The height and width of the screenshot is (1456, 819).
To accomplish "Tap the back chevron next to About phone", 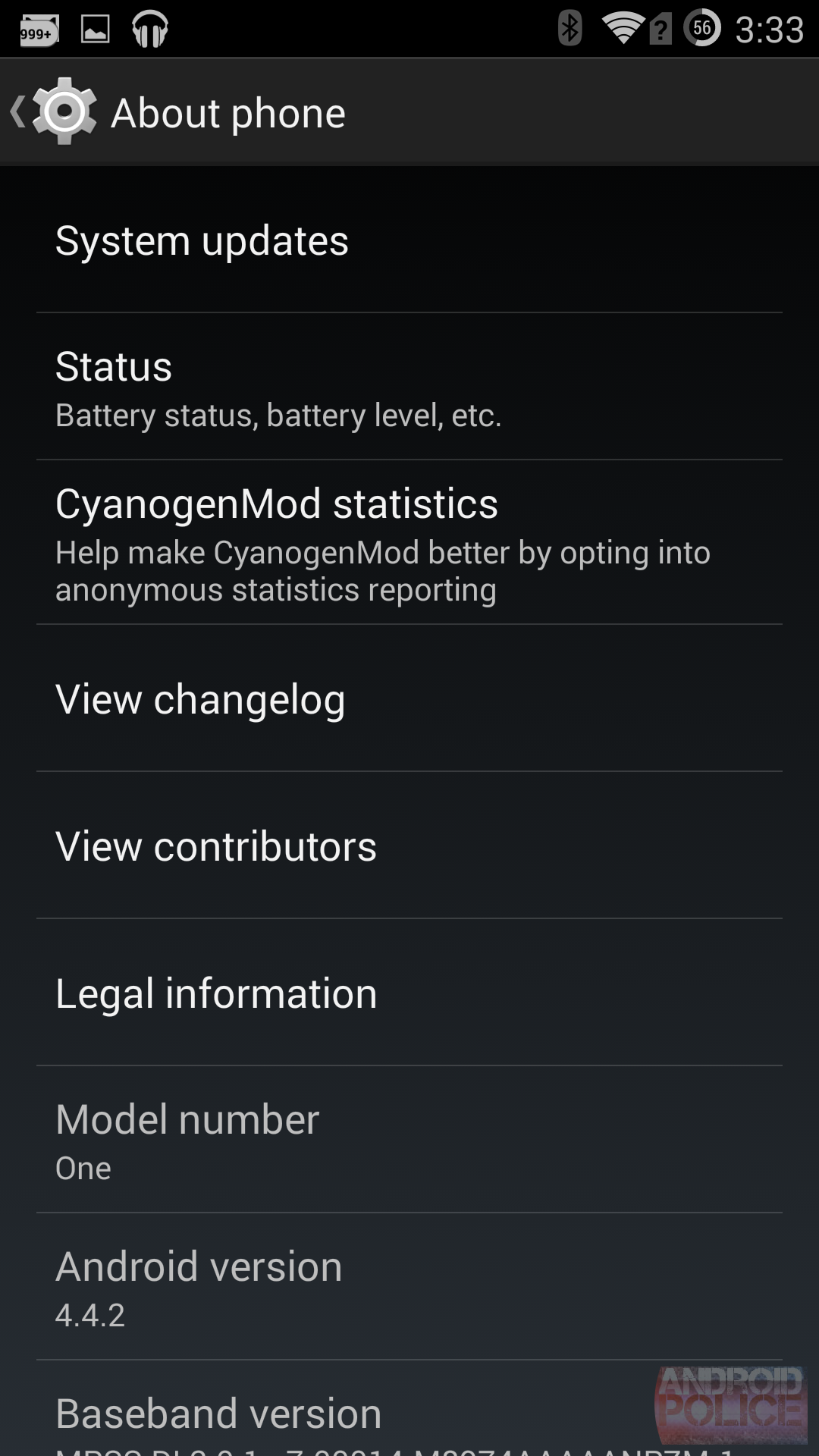I will tap(18, 111).
